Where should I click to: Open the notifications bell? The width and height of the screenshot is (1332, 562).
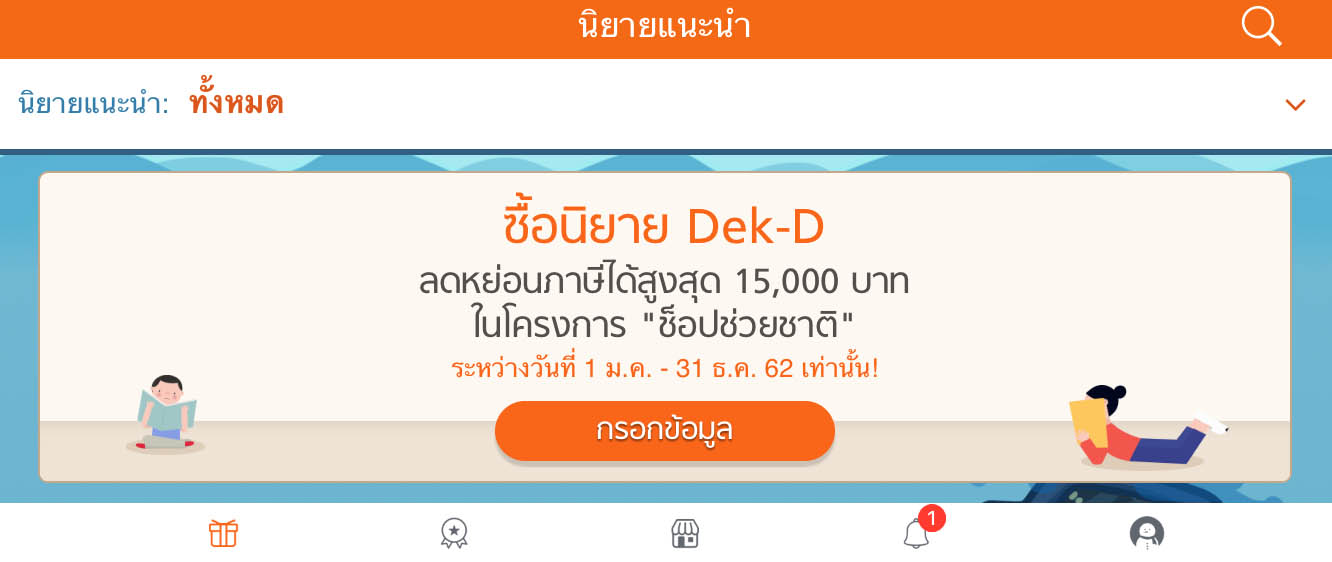click(x=916, y=534)
